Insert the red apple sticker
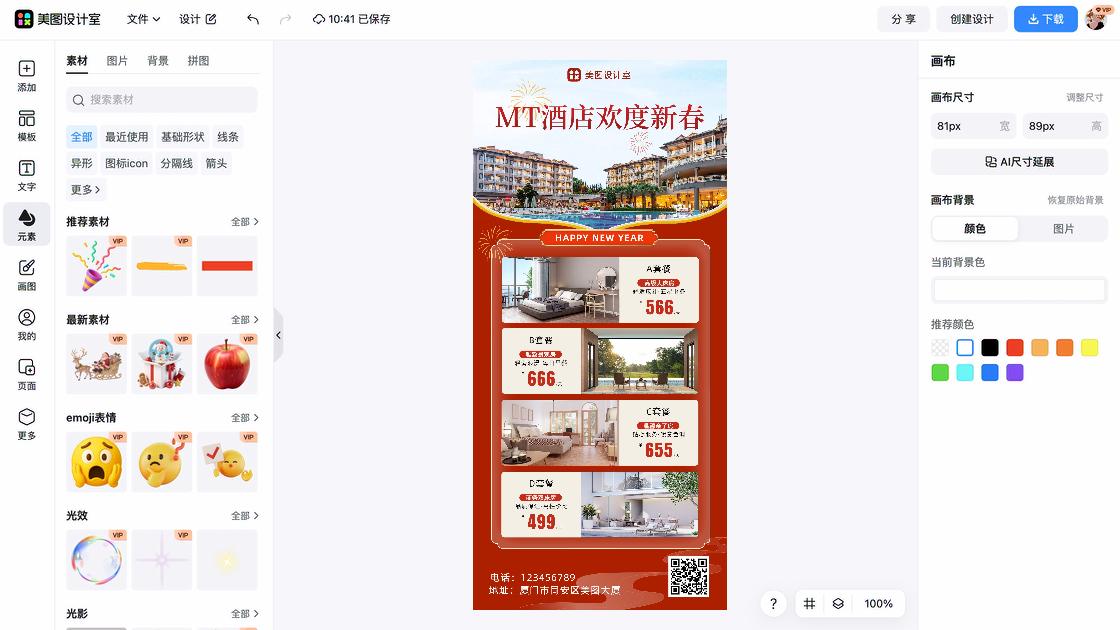Viewport: 1120px width, 630px height. [x=227, y=364]
